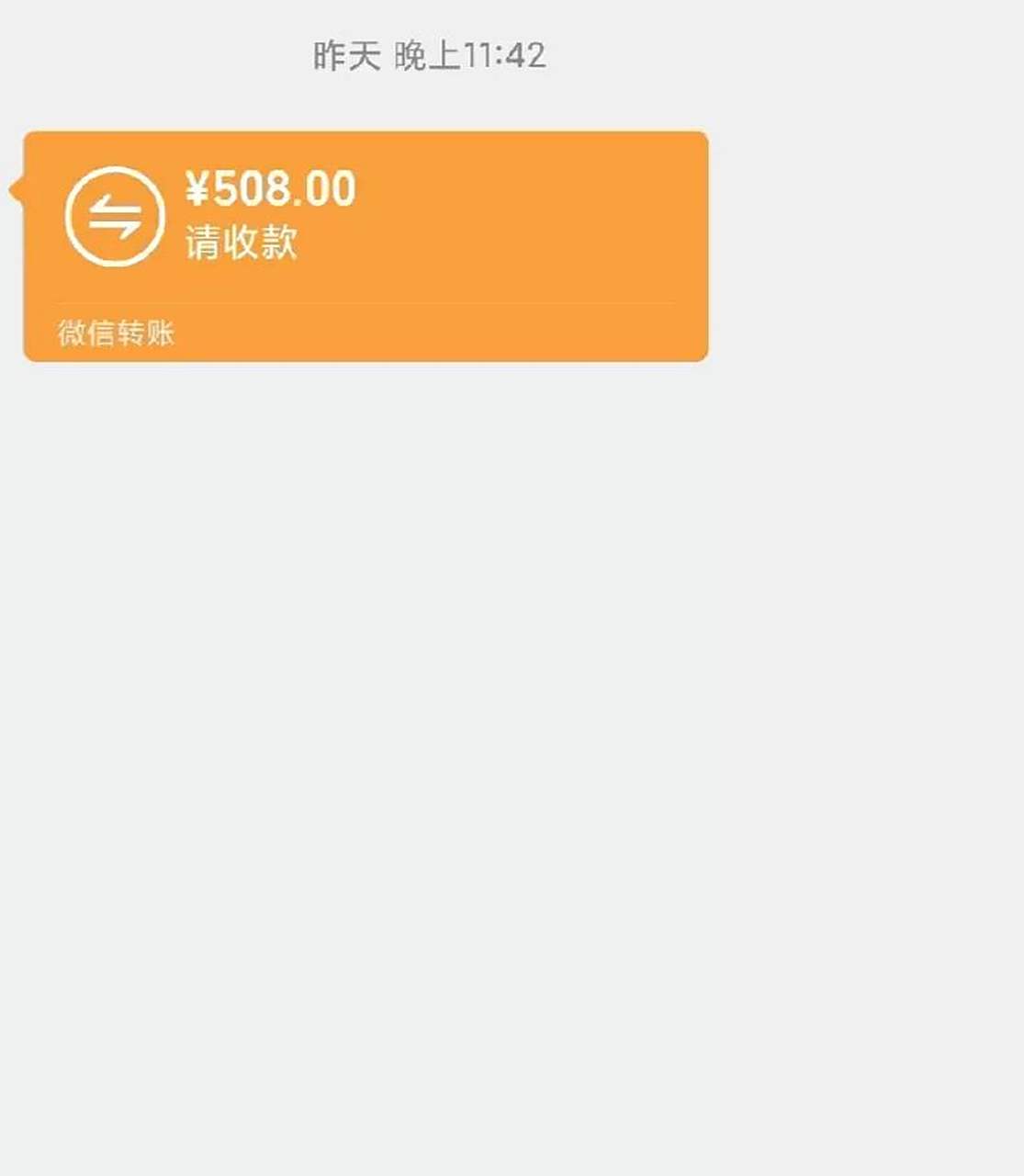Select the ¥508.00 amount text

[x=271, y=189]
